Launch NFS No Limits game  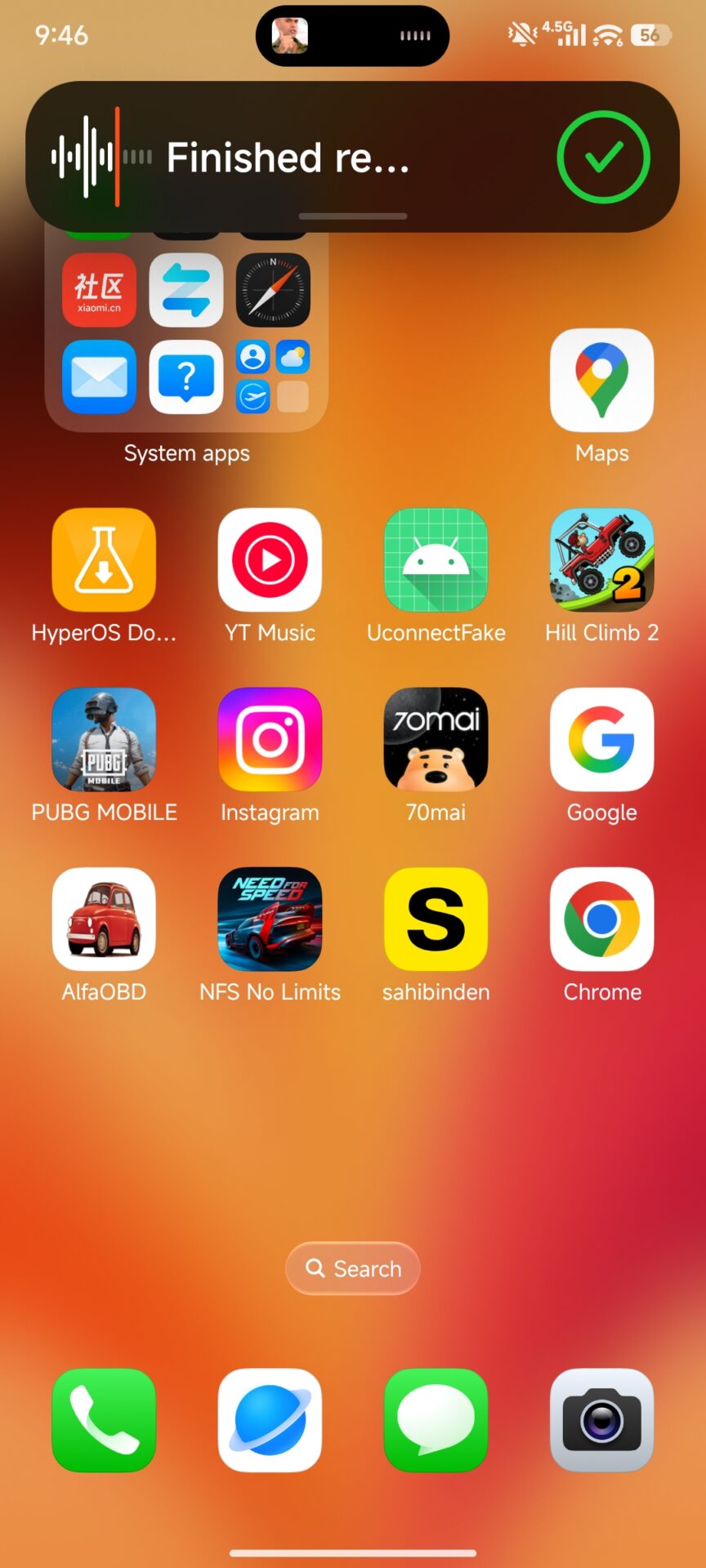coord(270,920)
